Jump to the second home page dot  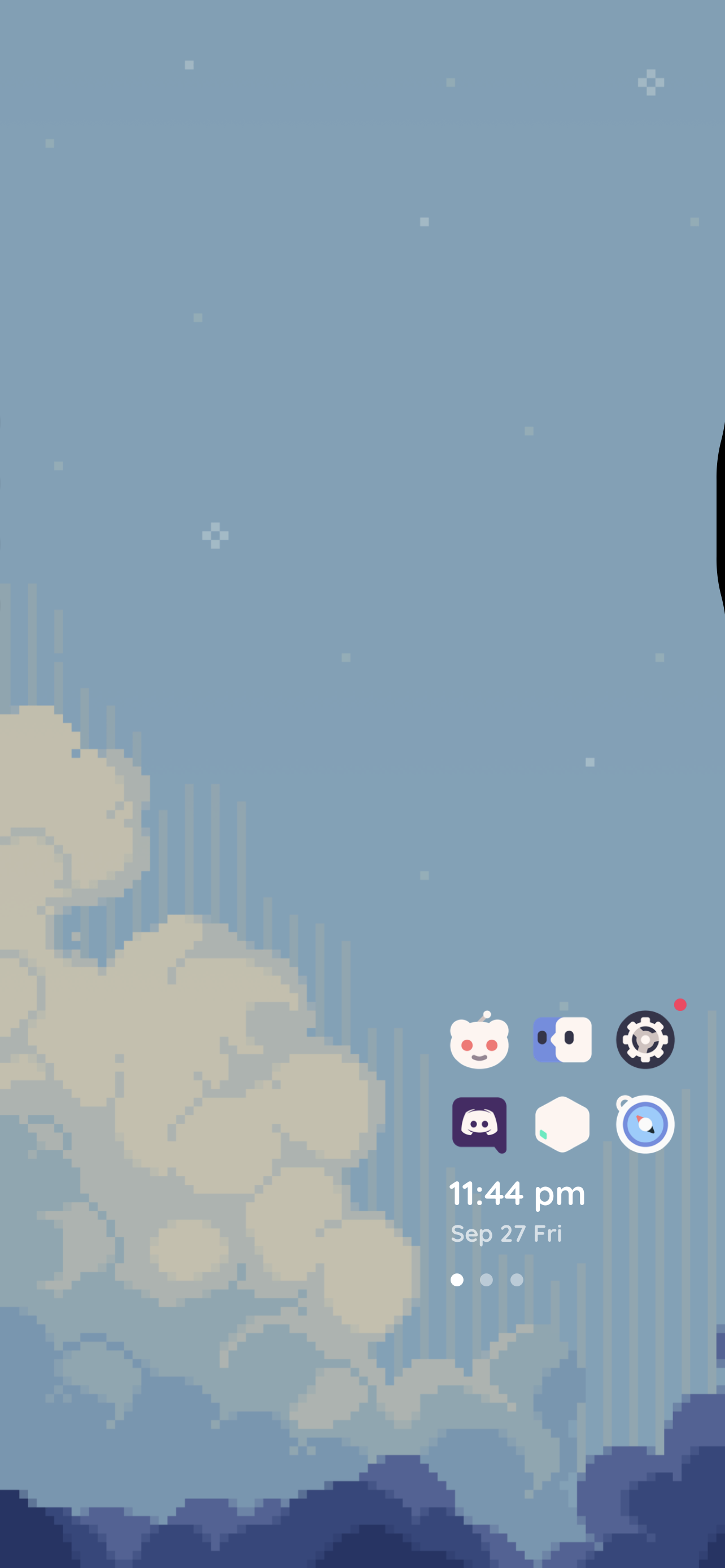[486, 1280]
